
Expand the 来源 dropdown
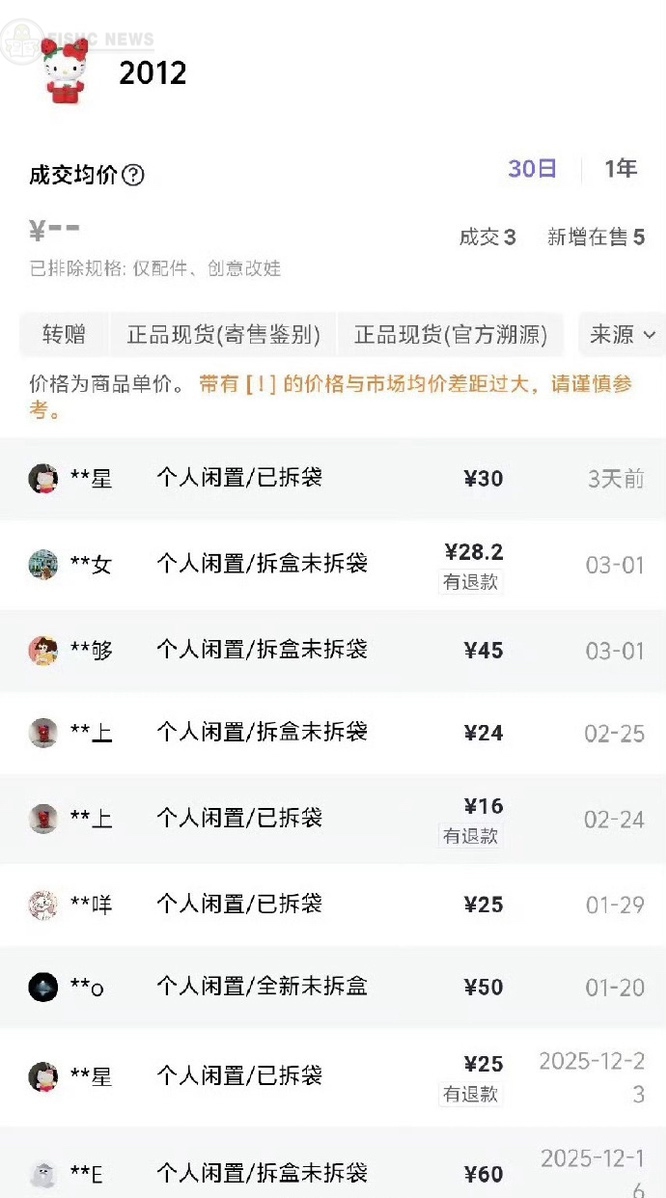(622, 335)
